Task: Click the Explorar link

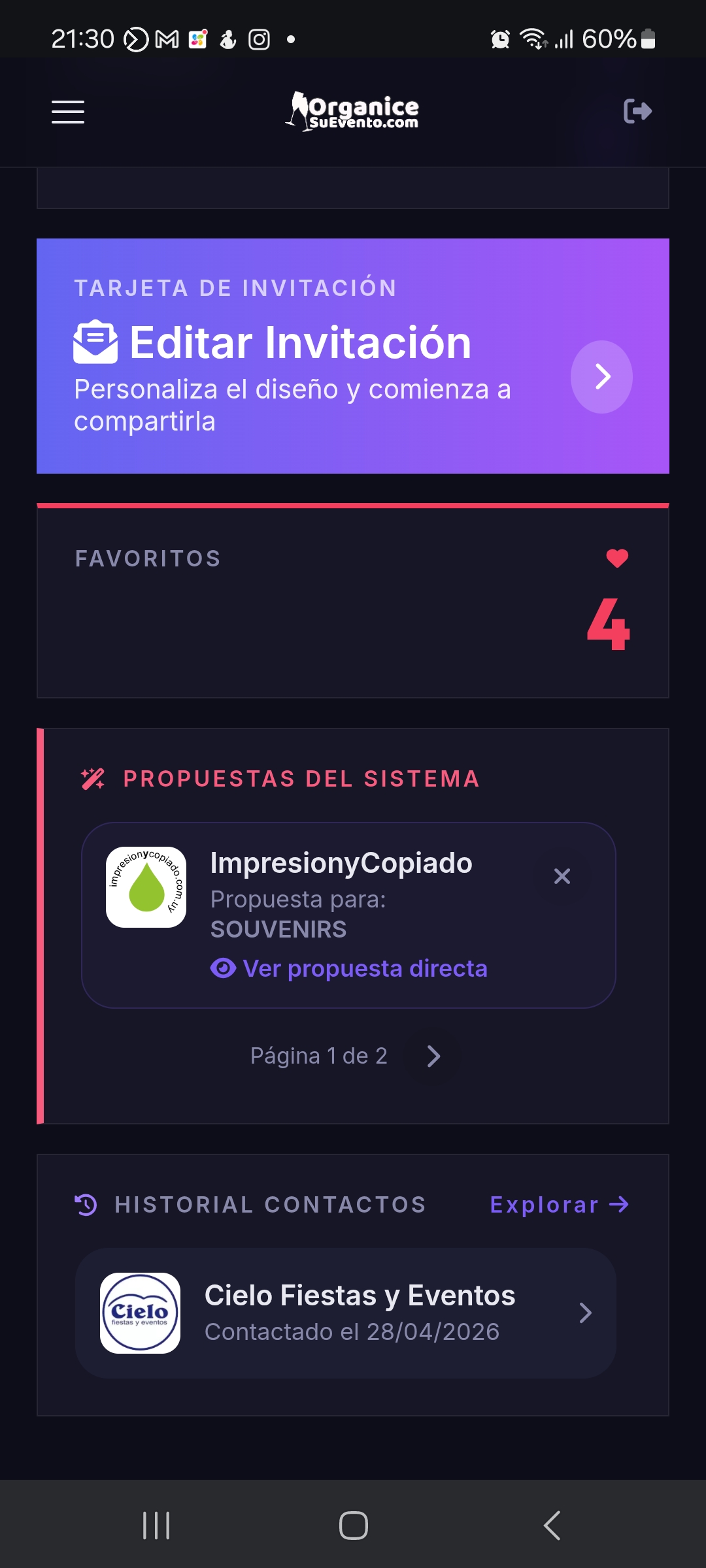Action: point(560,1203)
